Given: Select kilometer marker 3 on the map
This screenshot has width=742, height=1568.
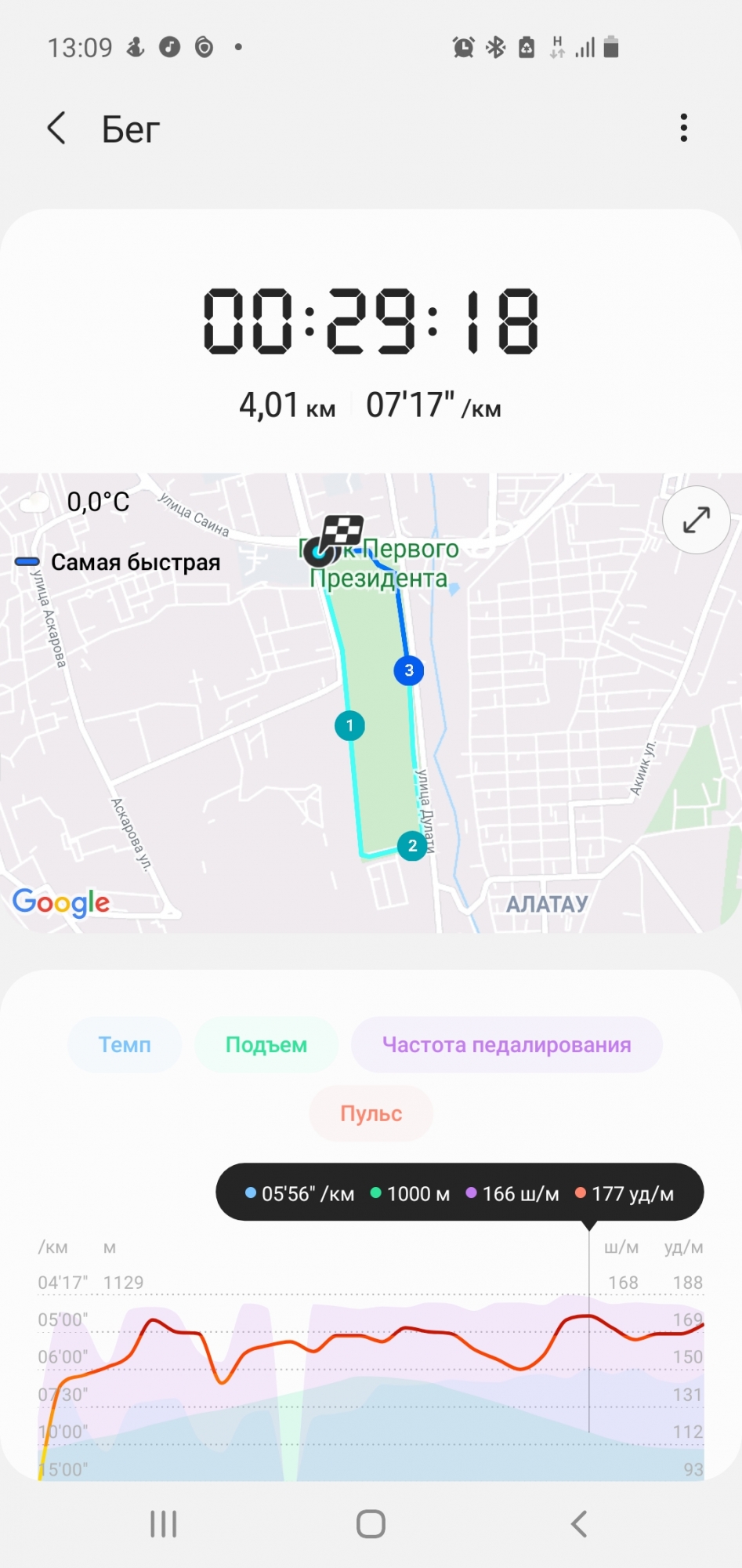Looking at the screenshot, I should pyautogui.click(x=408, y=670).
